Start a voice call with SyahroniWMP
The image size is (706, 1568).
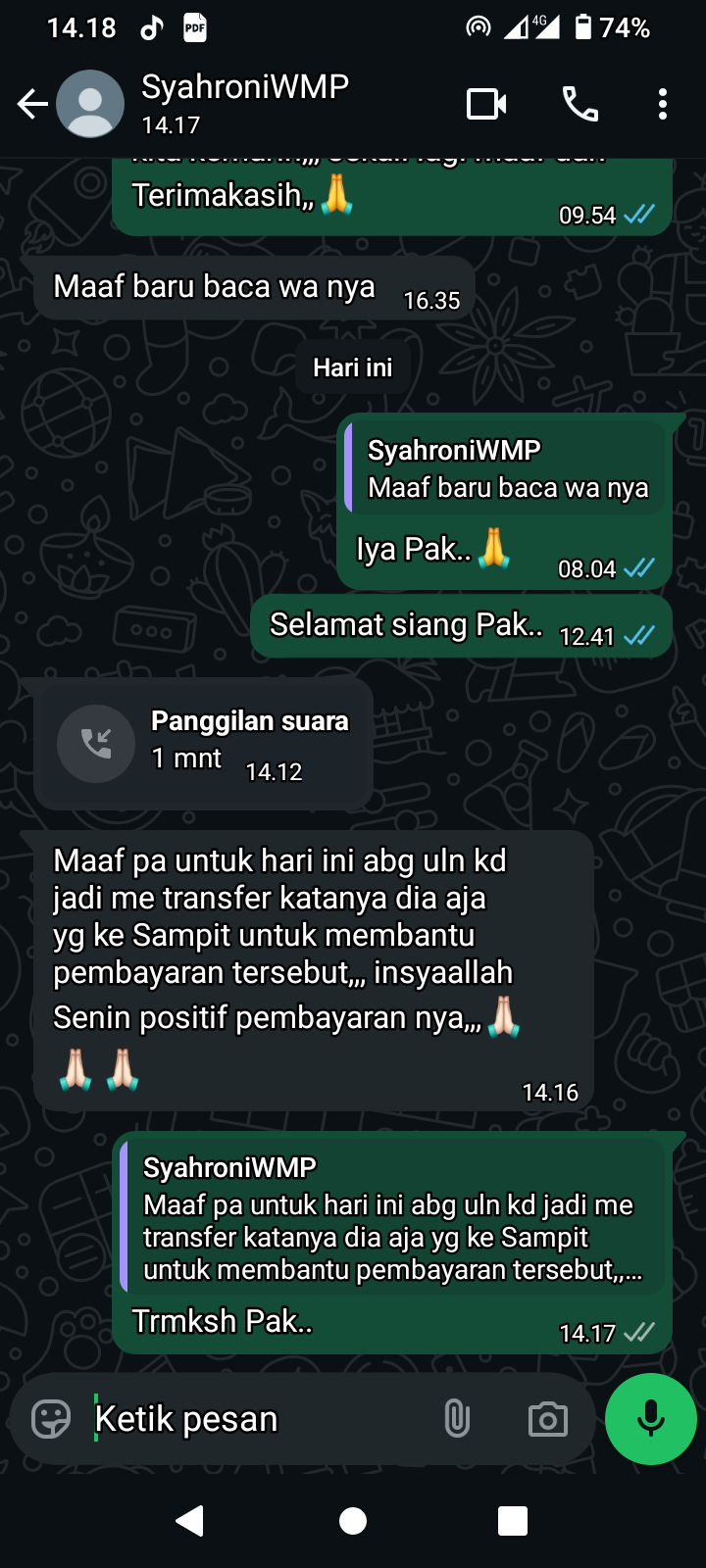tap(580, 104)
